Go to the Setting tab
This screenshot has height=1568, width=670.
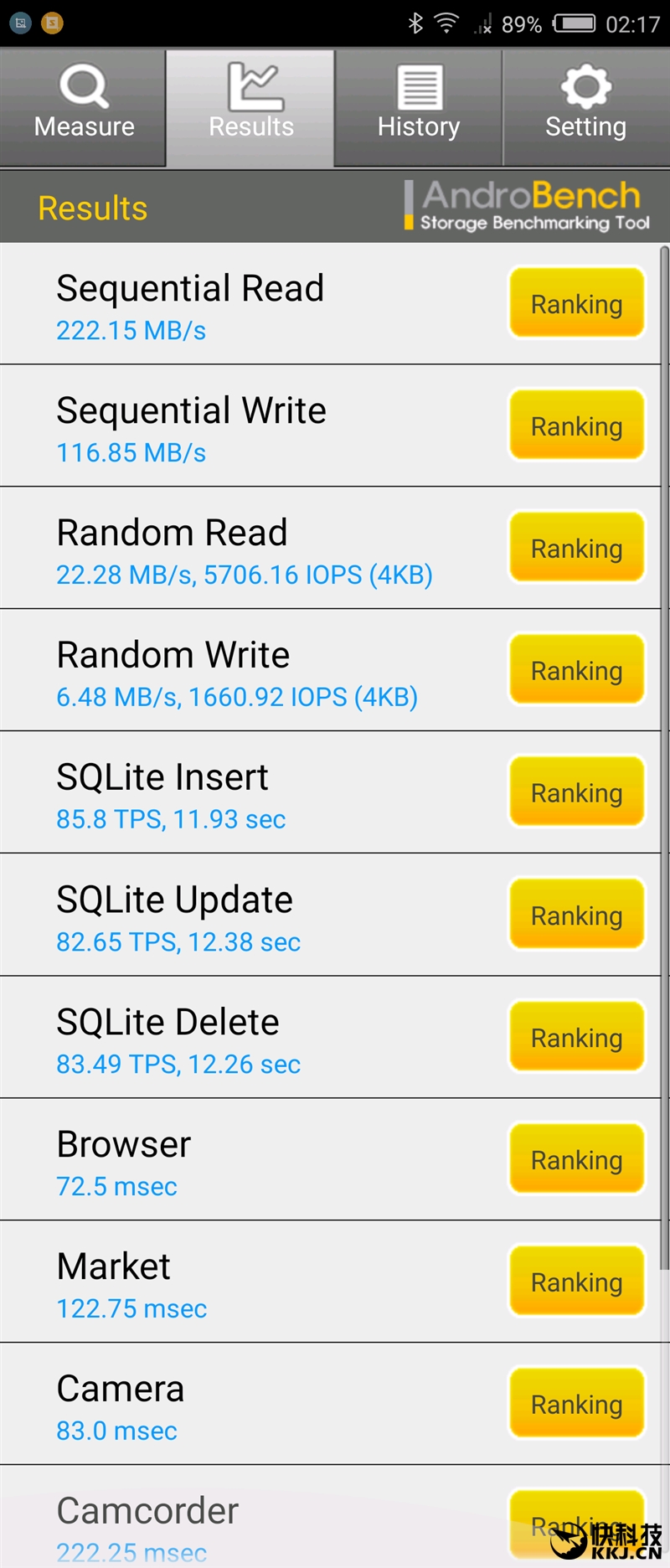click(x=585, y=106)
